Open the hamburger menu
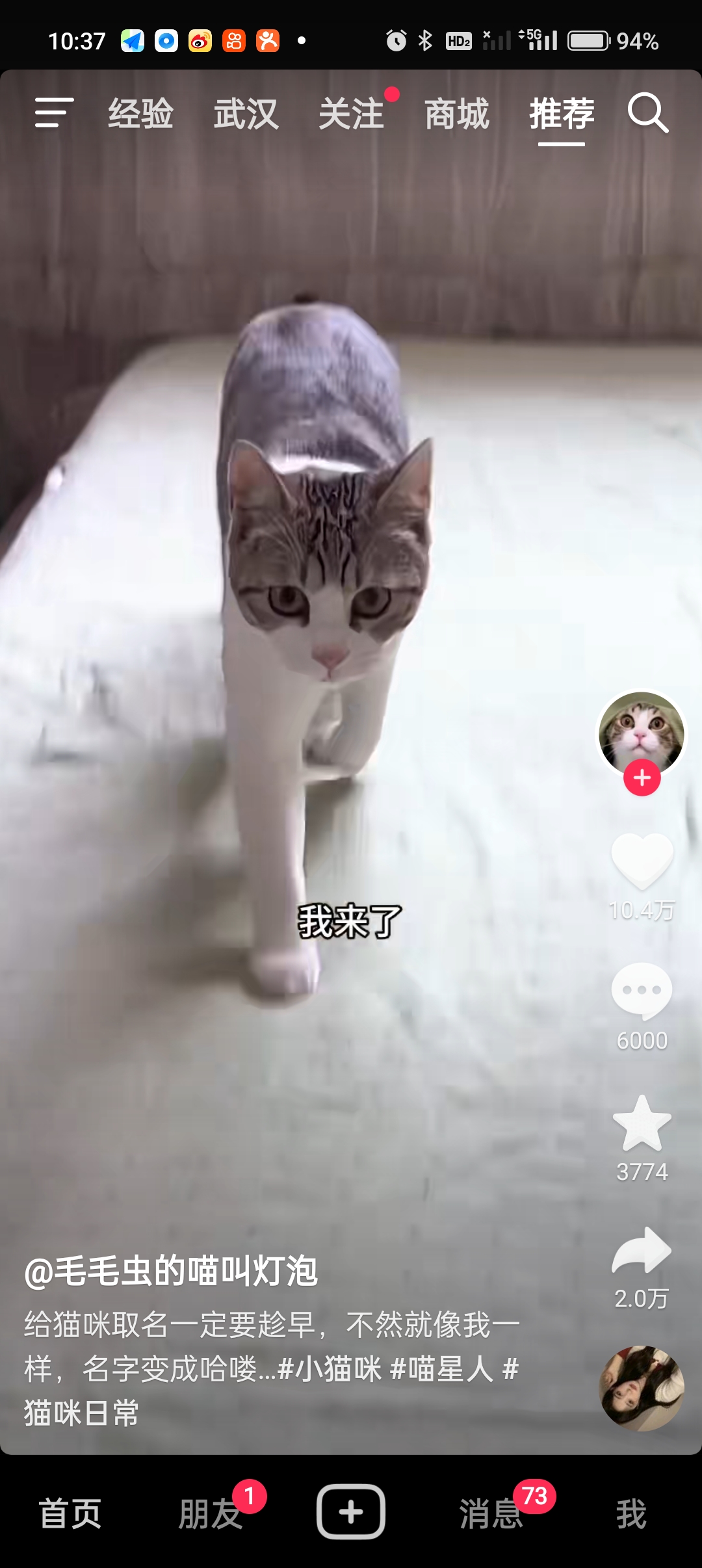Image resolution: width=702 pixels, height=1568 pixels. [54, 114]
